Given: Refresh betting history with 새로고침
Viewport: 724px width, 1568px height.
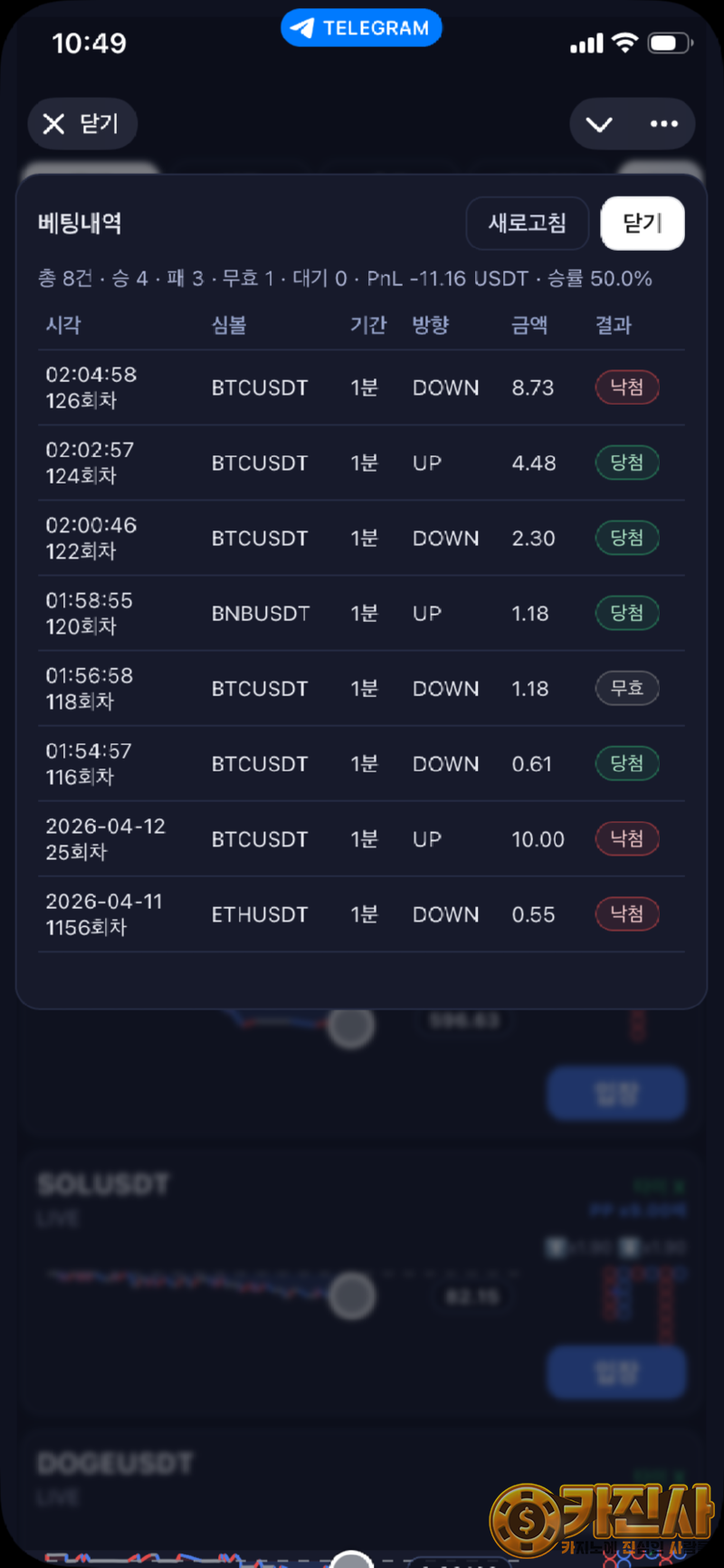Looking at the screenshot, I should point(527,223).
